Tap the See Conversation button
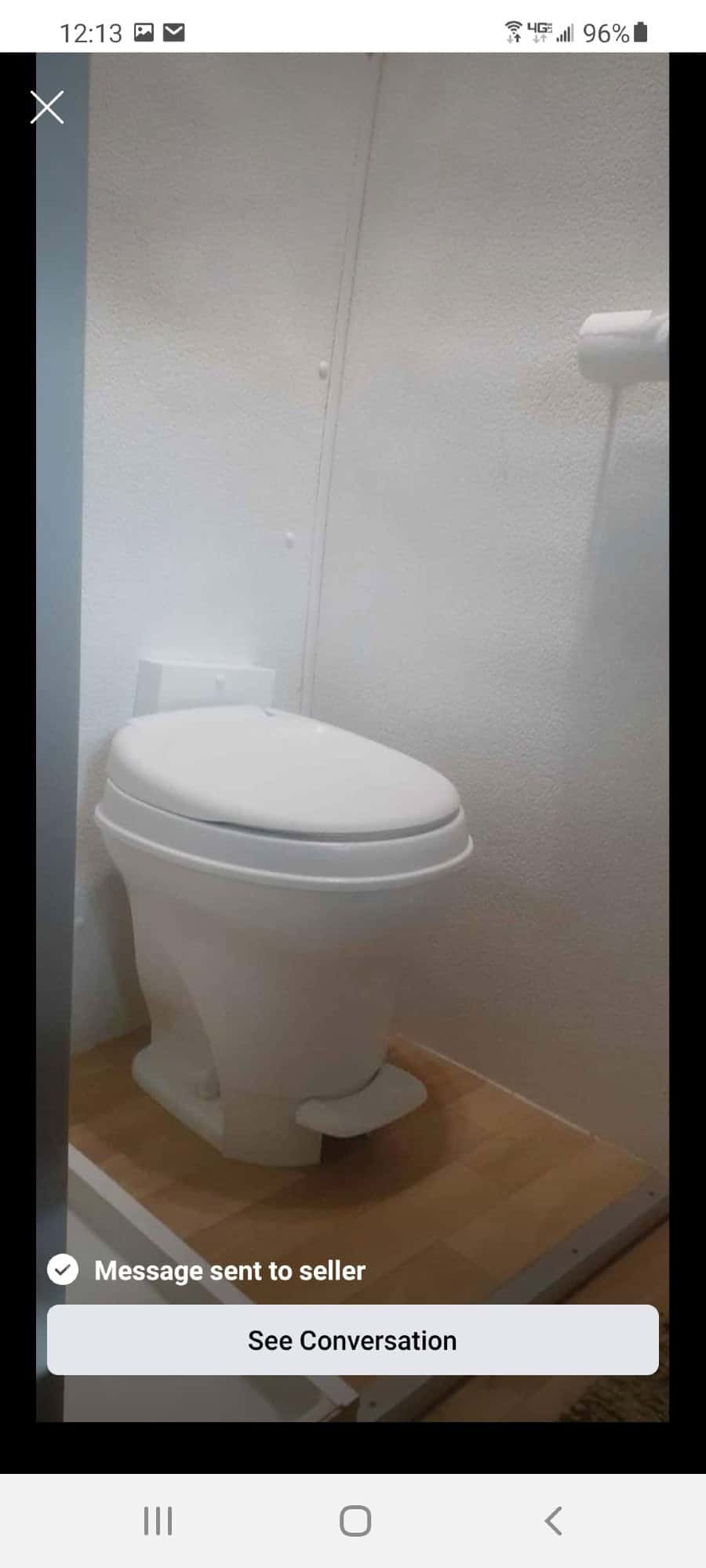 click(x=352, y=1340)
